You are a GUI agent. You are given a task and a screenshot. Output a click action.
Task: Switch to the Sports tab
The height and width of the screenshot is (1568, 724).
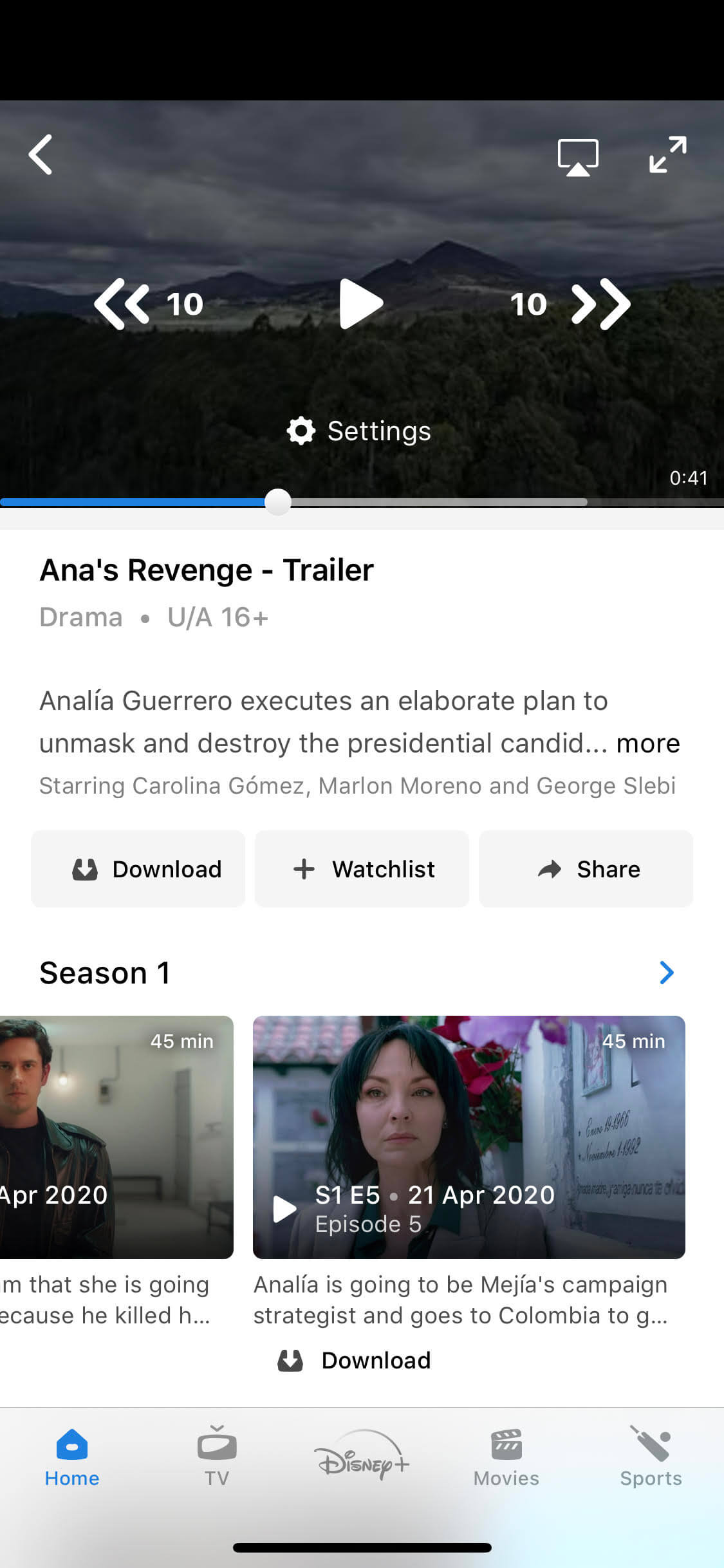click(x=651, y=1455)
